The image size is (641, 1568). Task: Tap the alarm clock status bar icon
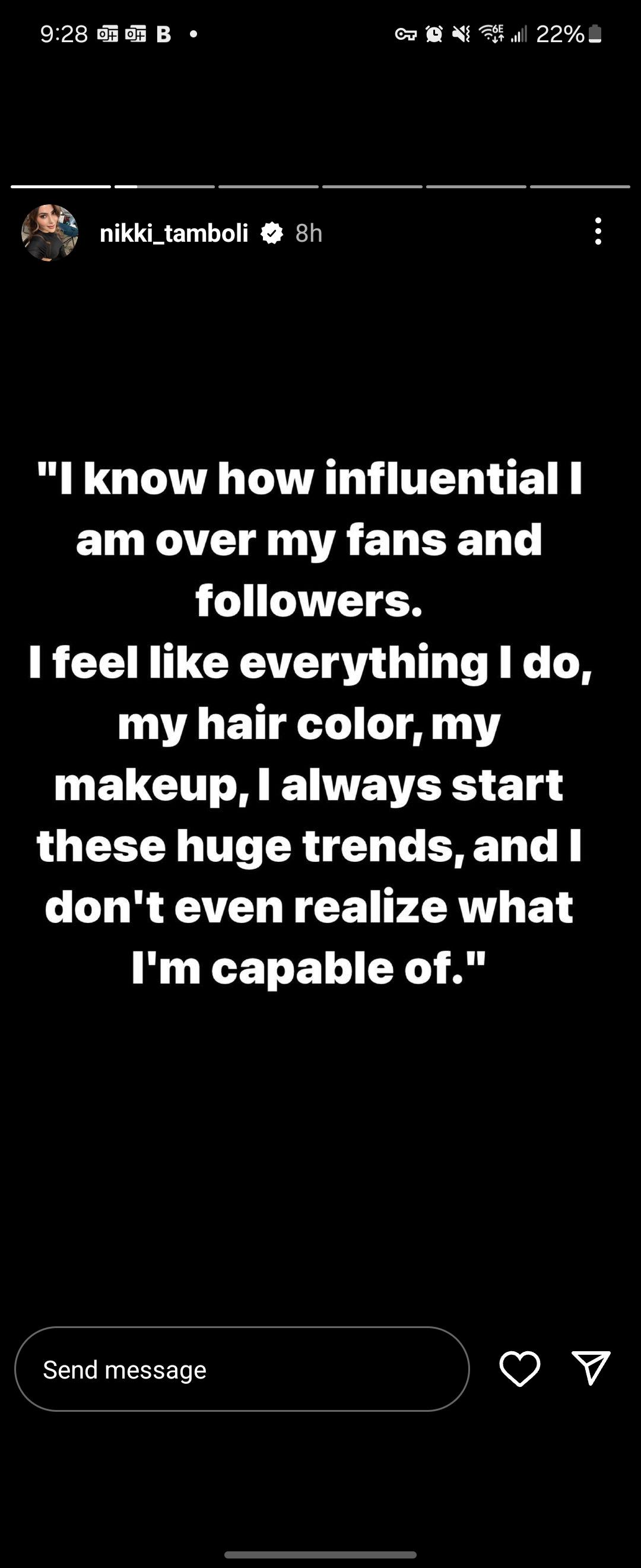tap(434, 34)
